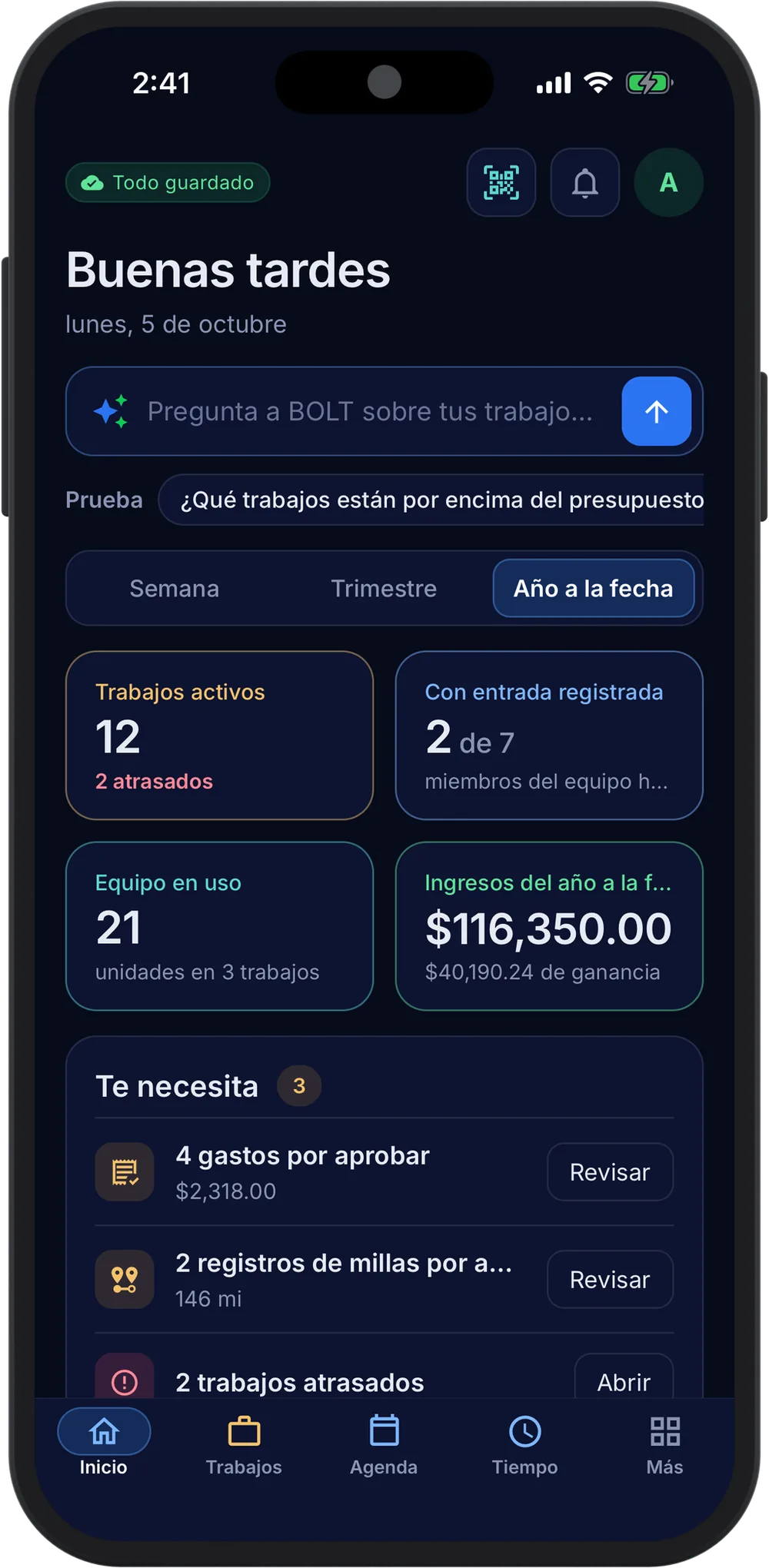This screenshot has width=769, height=1568.
Task: Review the 4 gastos por aprobar
Action: tap(611, 1172)
